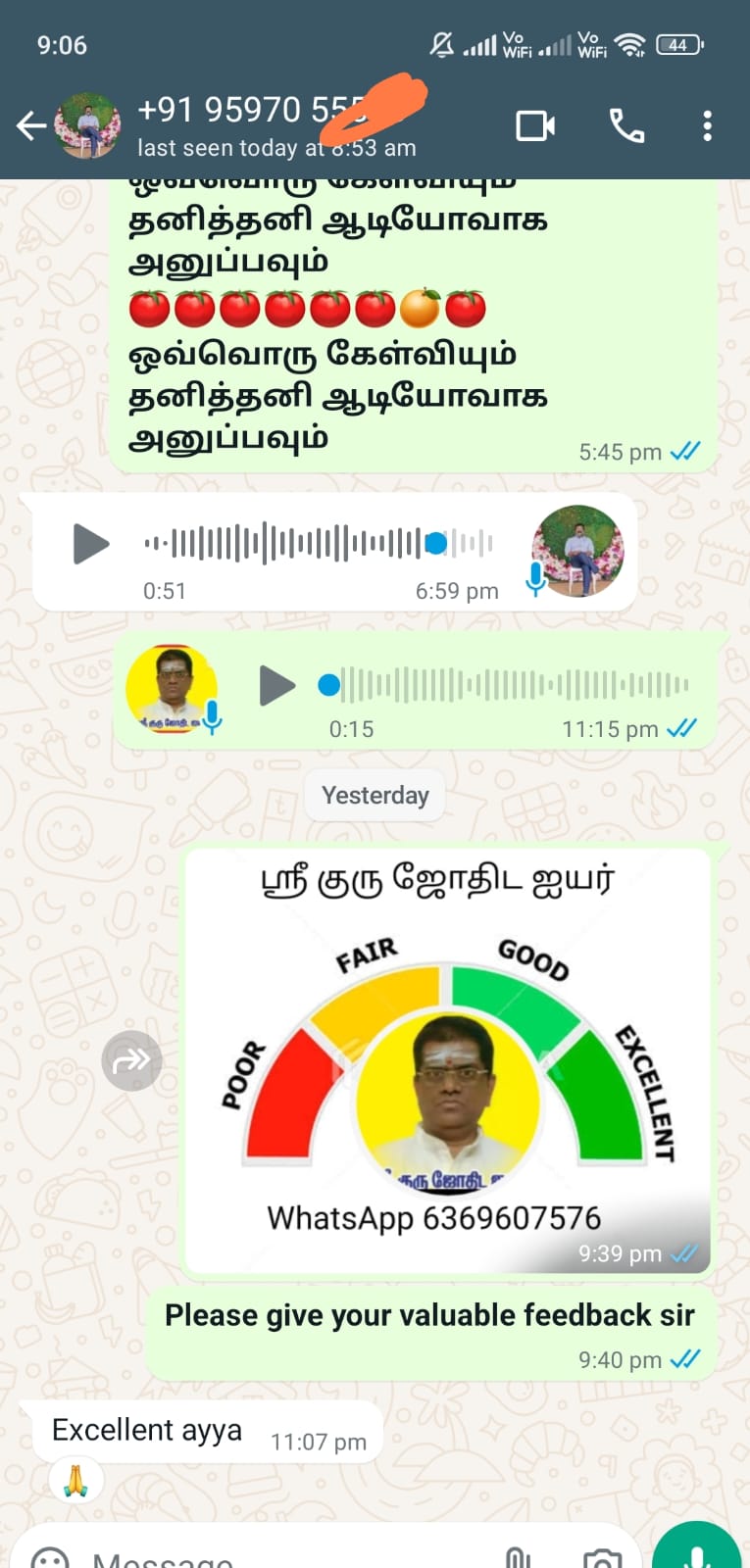Open the overflow menu
Image resolution: width=750 pixels, height=1568 pixels.
click(x=707, y=126)
